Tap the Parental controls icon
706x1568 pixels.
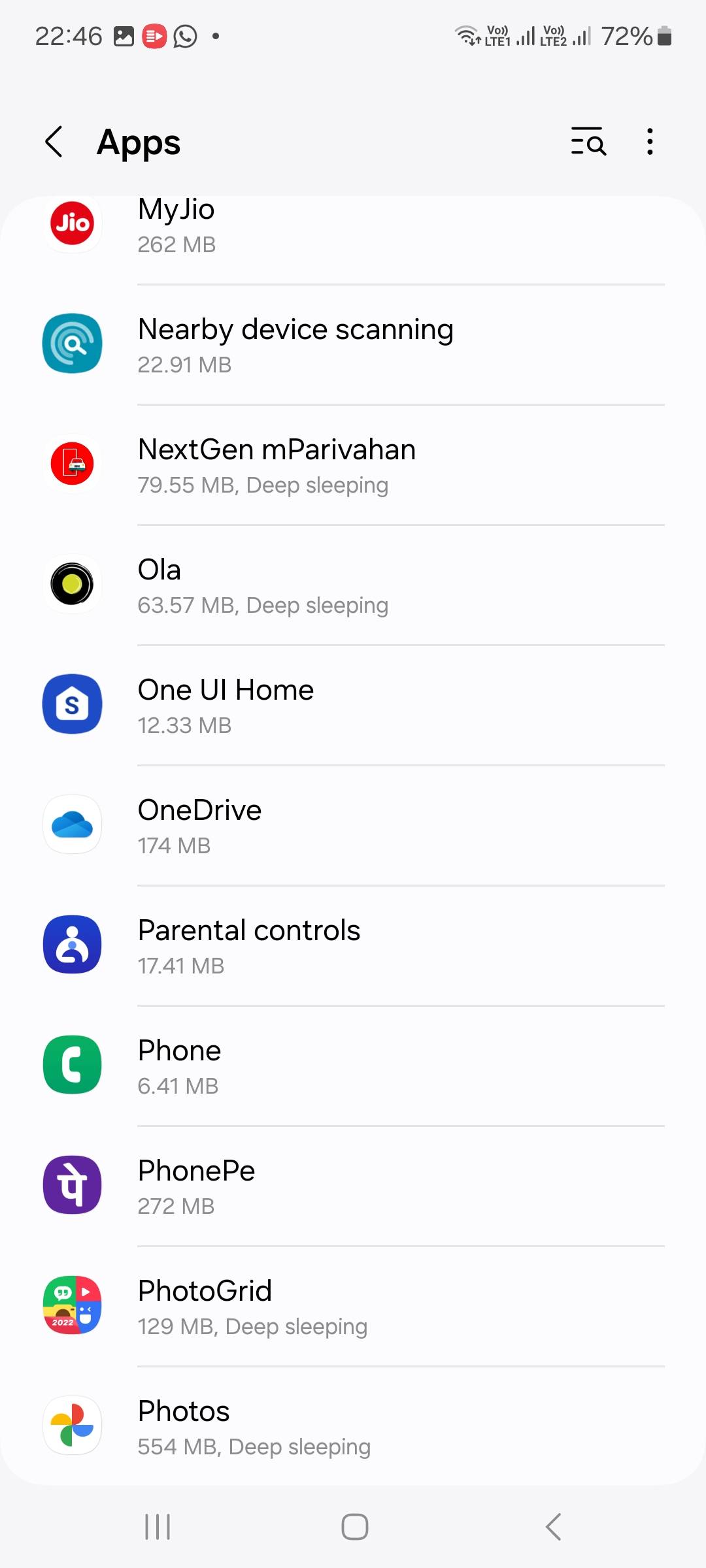pyautogui.click(x=72, y=945)
